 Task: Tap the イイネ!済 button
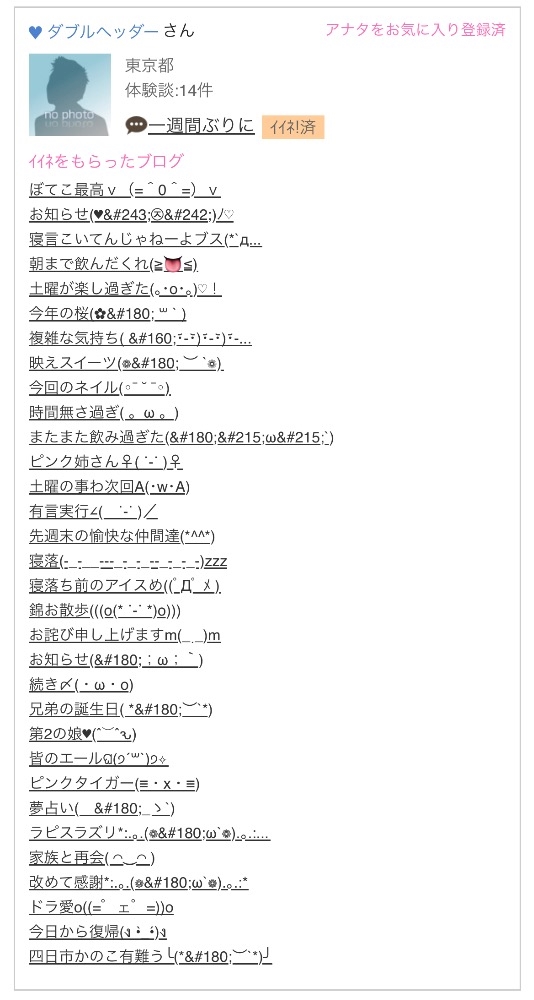[293, 127]
